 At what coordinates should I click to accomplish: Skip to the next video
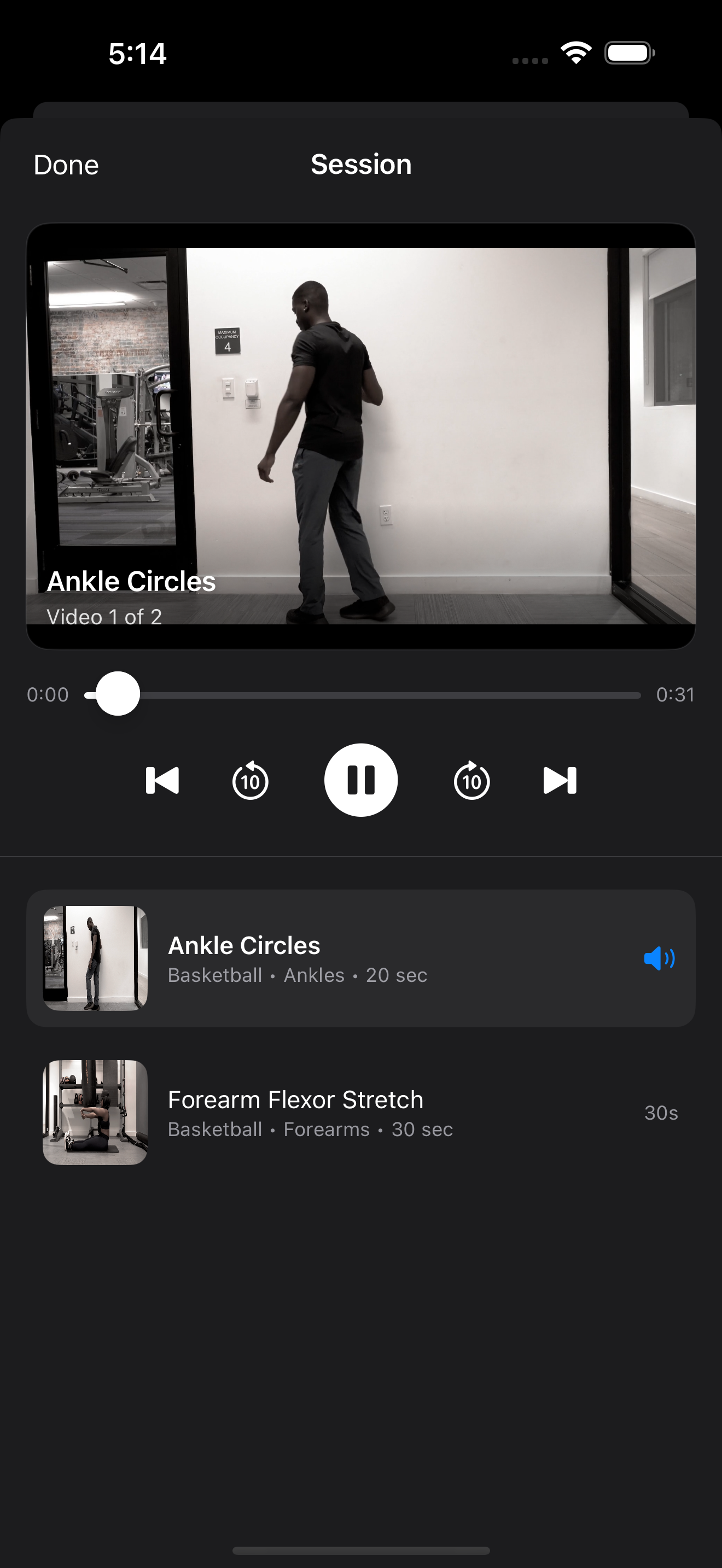pyautogui.click(x=560, y=780)
